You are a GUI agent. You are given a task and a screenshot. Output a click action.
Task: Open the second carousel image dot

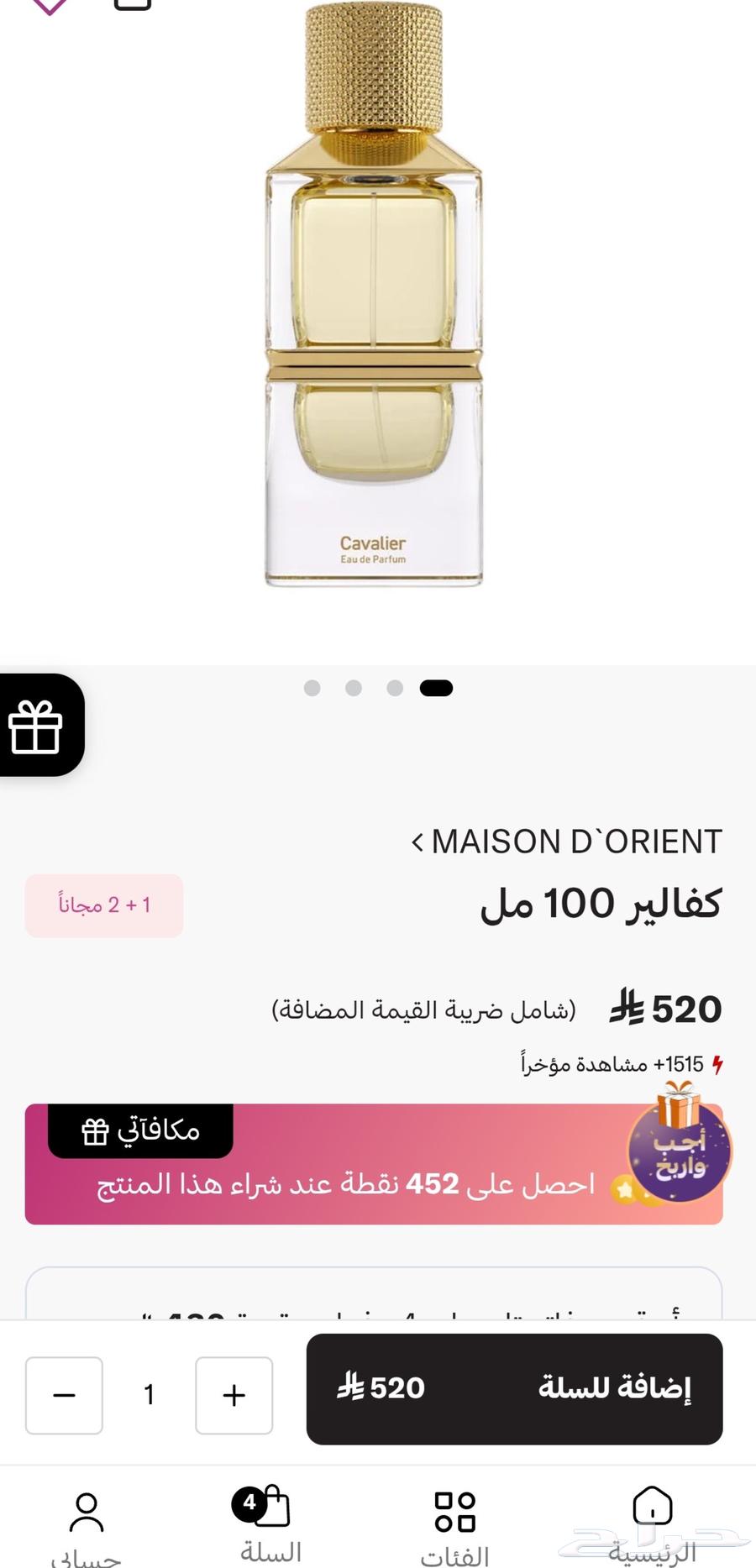354,687
